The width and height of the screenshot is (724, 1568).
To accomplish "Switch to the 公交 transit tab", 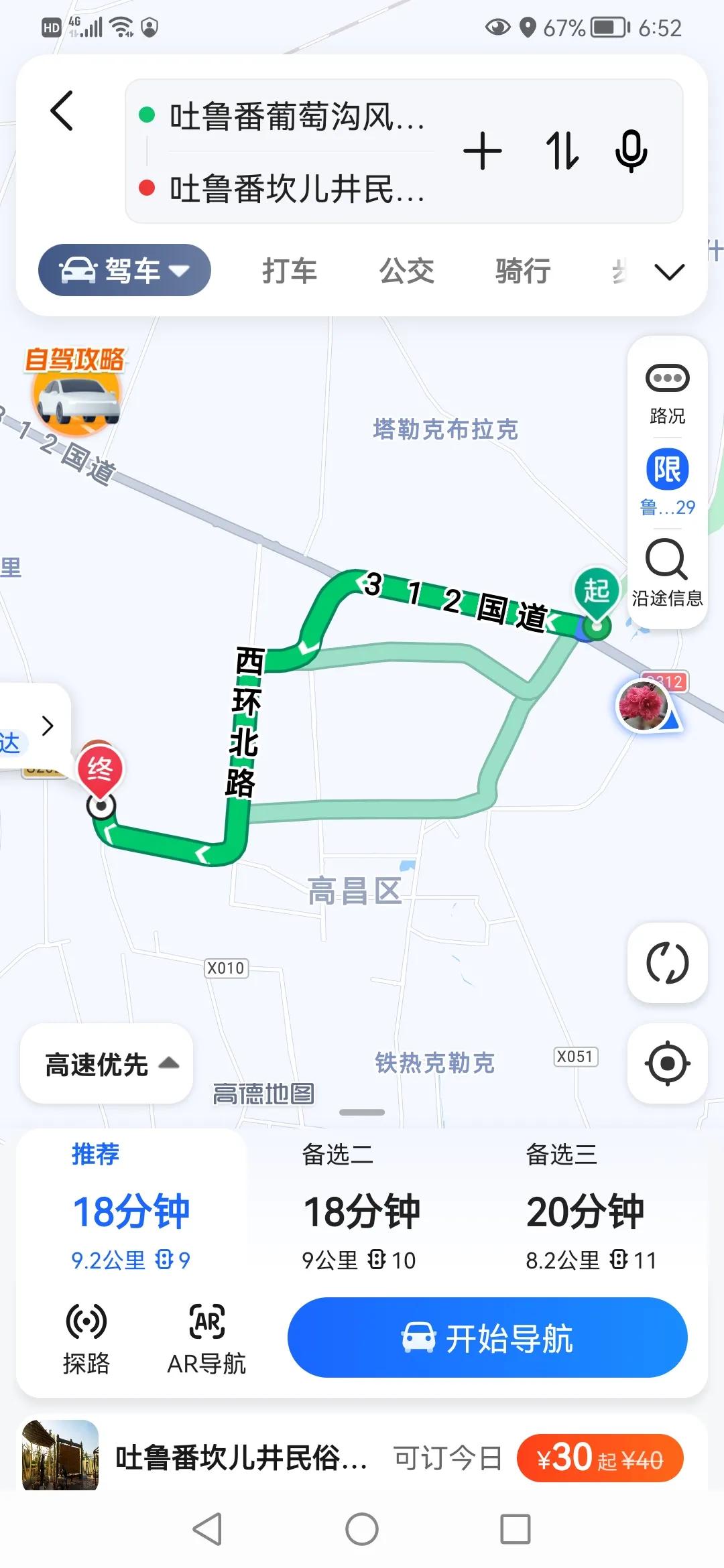I will pos(407,270).
